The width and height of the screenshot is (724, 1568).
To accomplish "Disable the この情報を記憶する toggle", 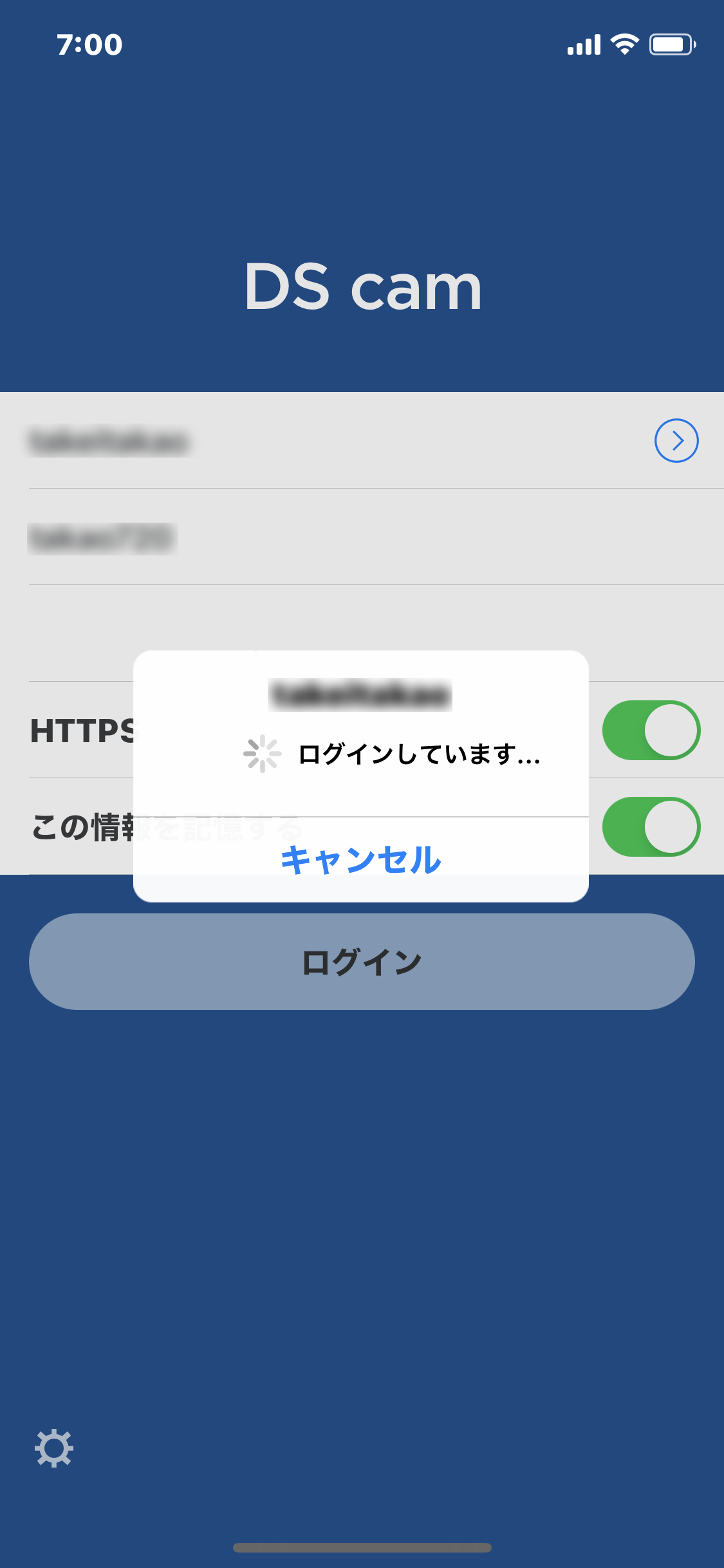I will tap(652, 827).
